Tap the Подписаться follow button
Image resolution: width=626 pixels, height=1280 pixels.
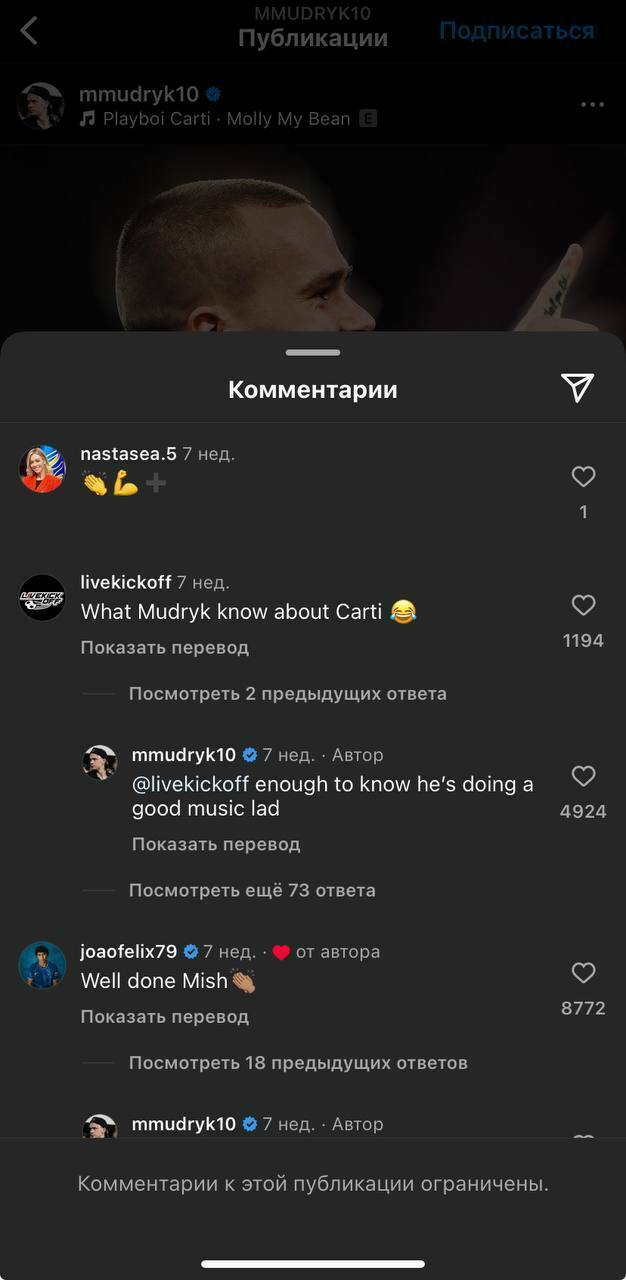click(x=516, y=31)
